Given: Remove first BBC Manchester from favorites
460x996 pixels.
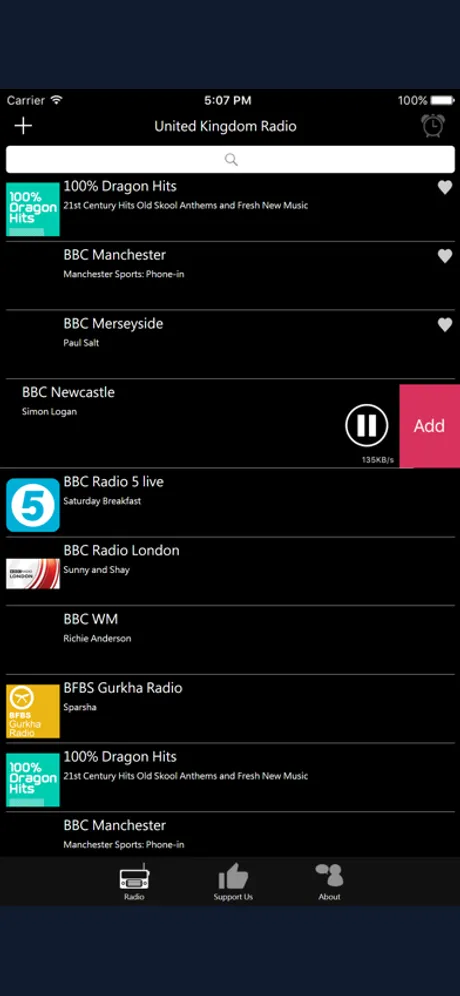Looking at the screenshot, I should click(445, 256).
